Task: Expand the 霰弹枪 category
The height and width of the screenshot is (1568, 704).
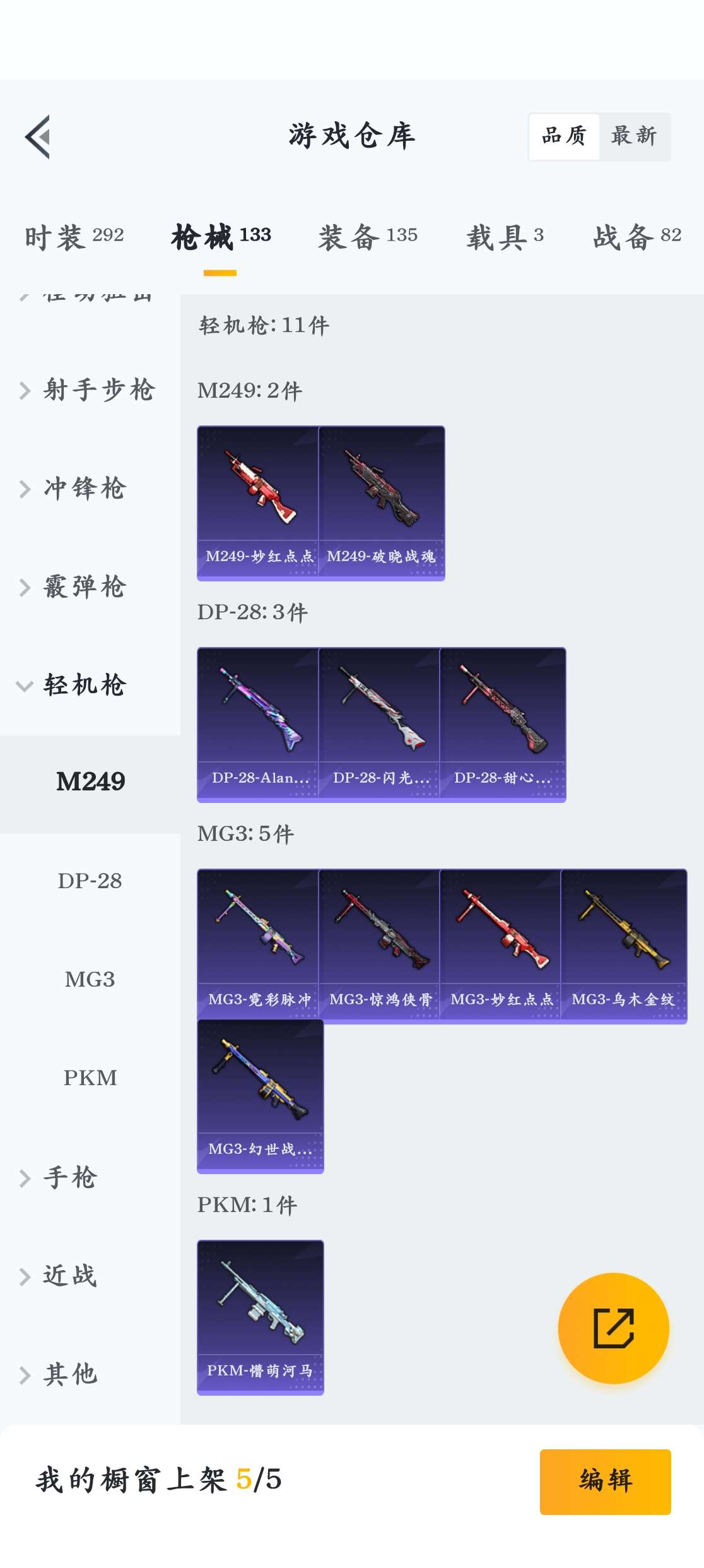Action: pyautogui.click(x=84, y=587)
